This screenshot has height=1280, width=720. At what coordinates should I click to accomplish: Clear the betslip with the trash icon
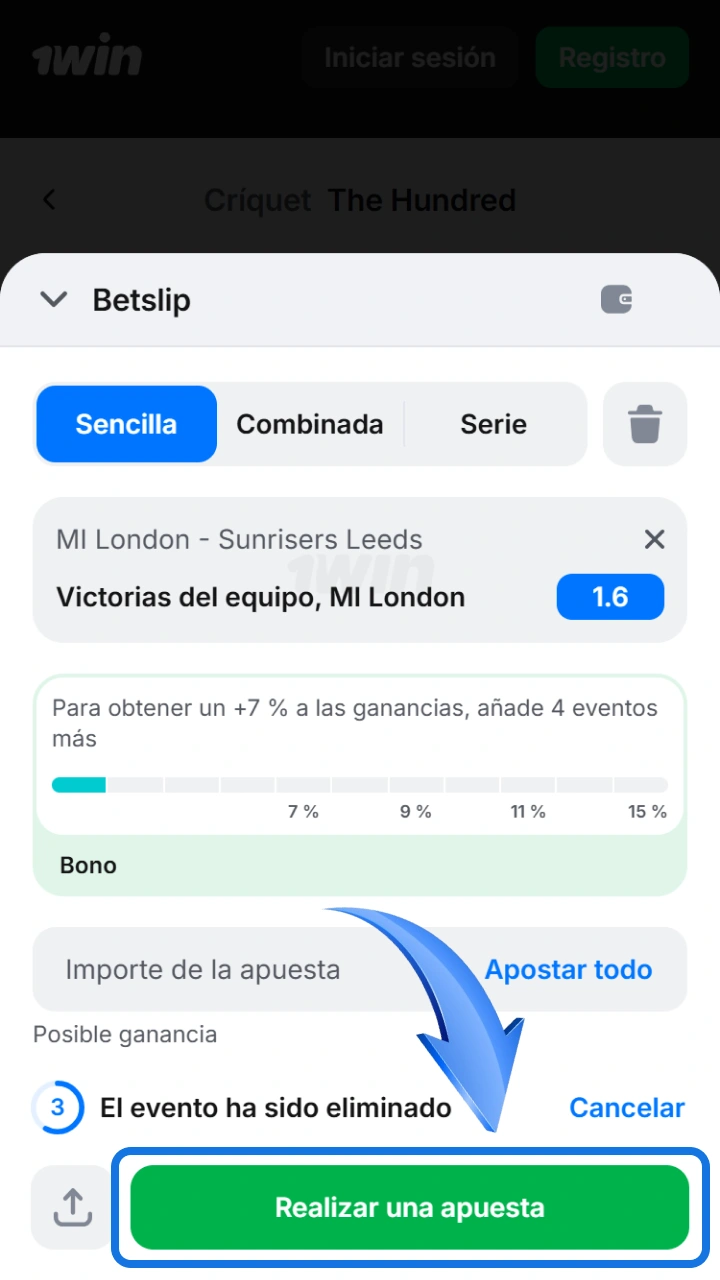(x=645, y=424)
